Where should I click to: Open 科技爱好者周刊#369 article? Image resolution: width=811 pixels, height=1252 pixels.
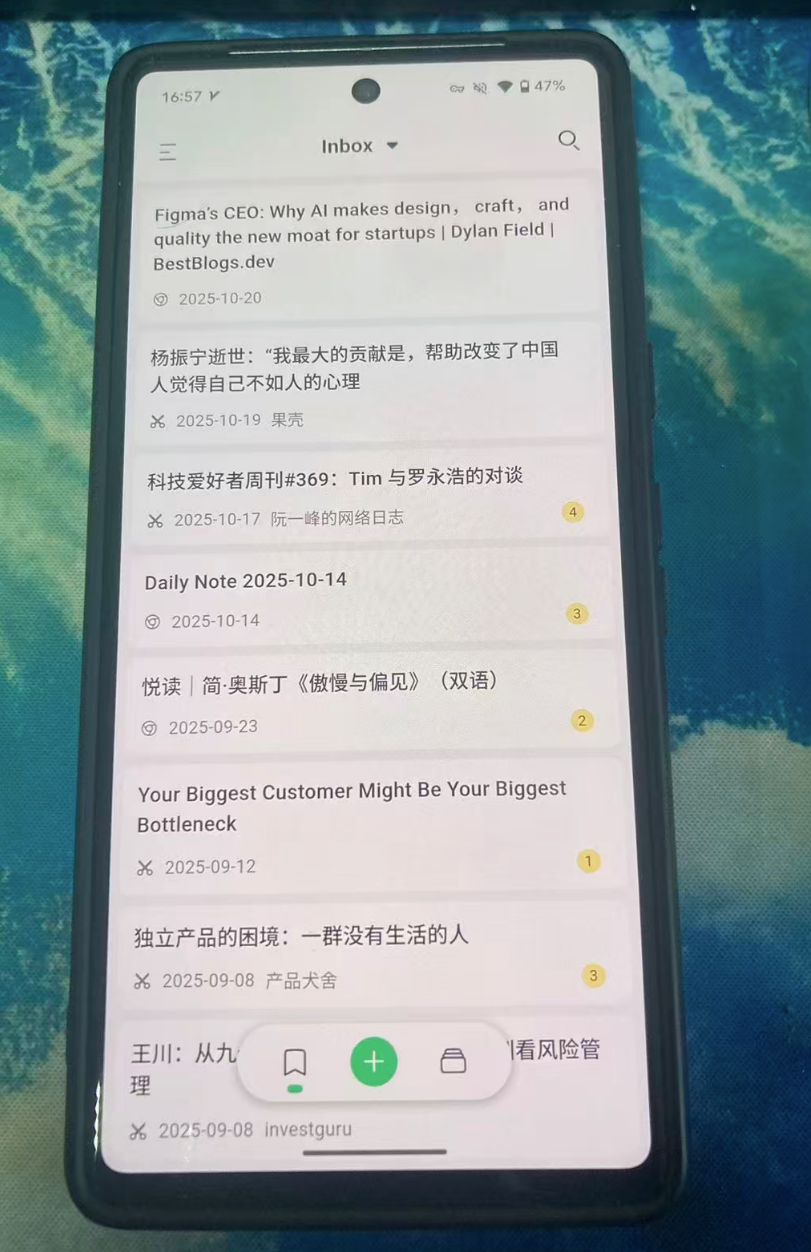click(335, 478)
